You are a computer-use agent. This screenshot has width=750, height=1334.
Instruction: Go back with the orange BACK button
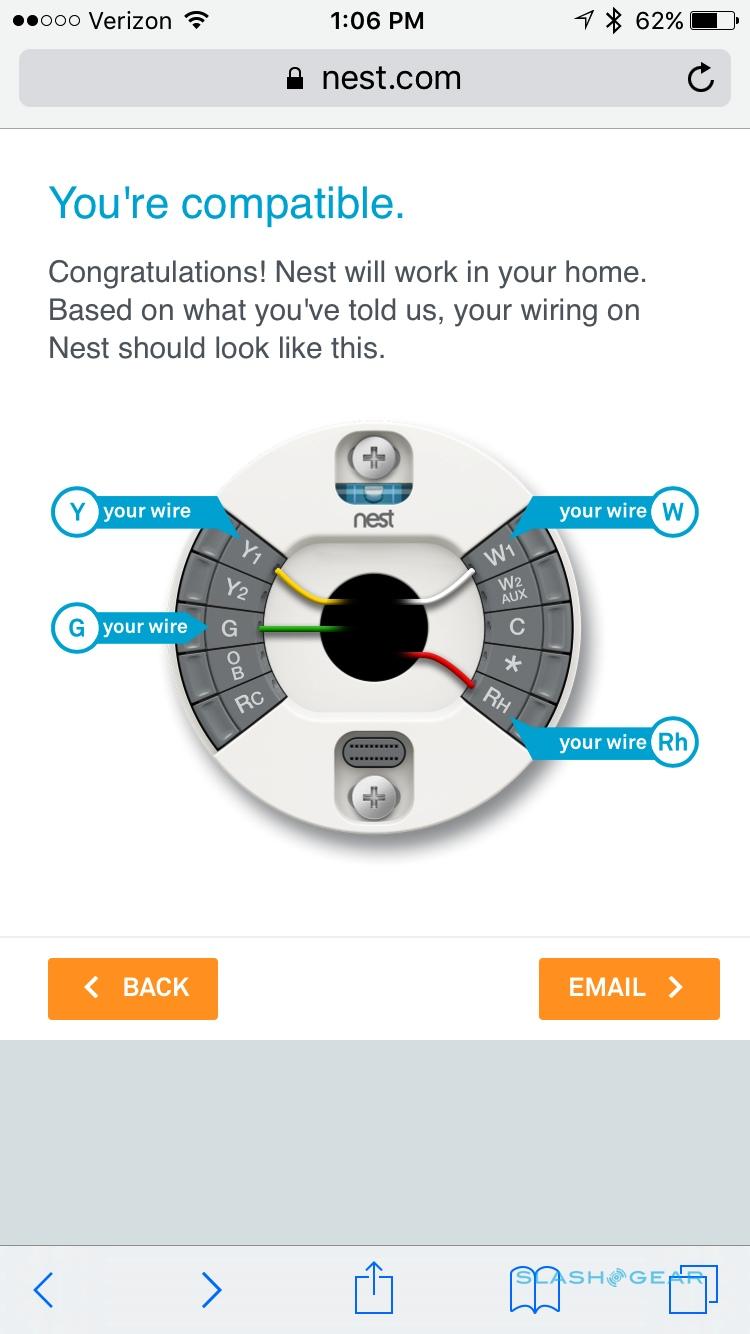coord(133,988)
